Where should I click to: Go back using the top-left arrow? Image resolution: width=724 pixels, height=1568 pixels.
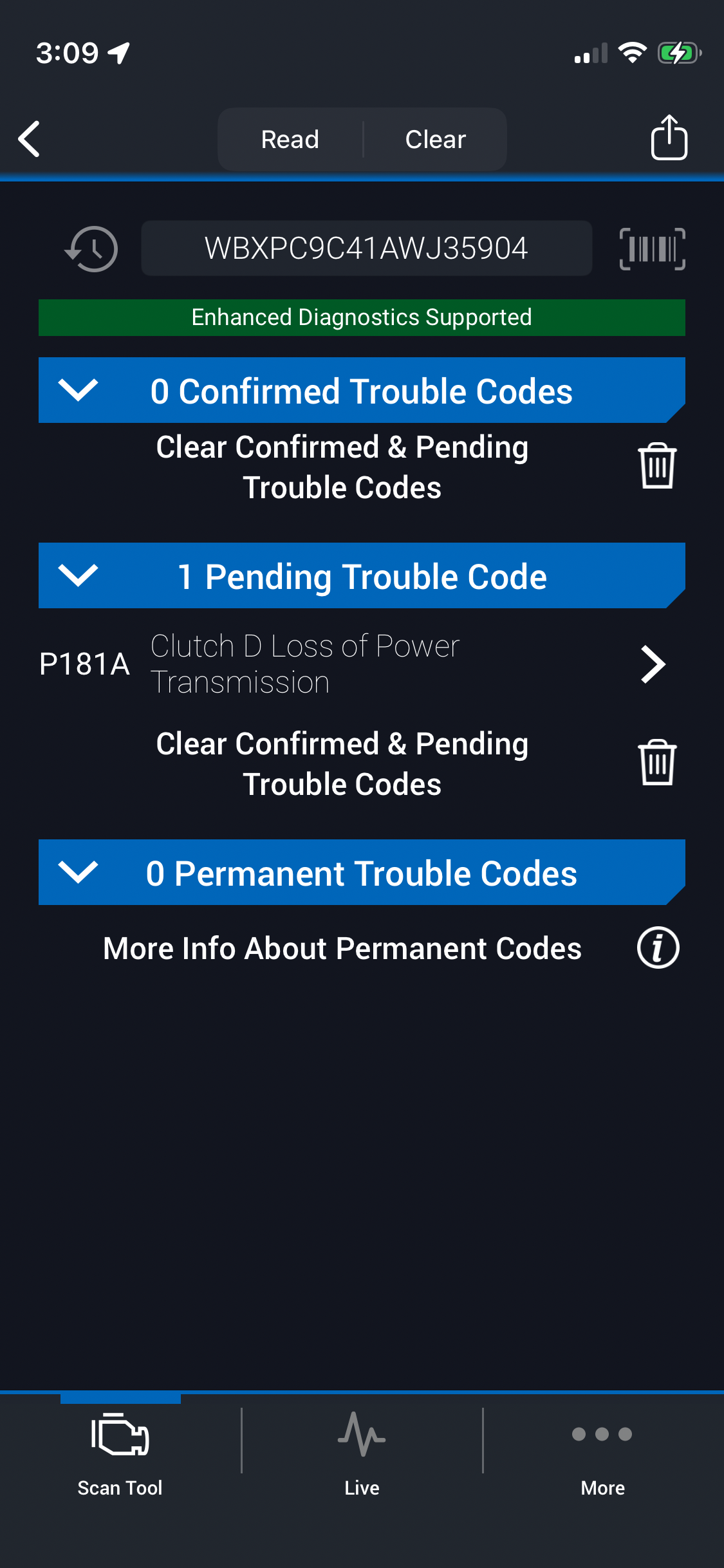click(30, 139)
